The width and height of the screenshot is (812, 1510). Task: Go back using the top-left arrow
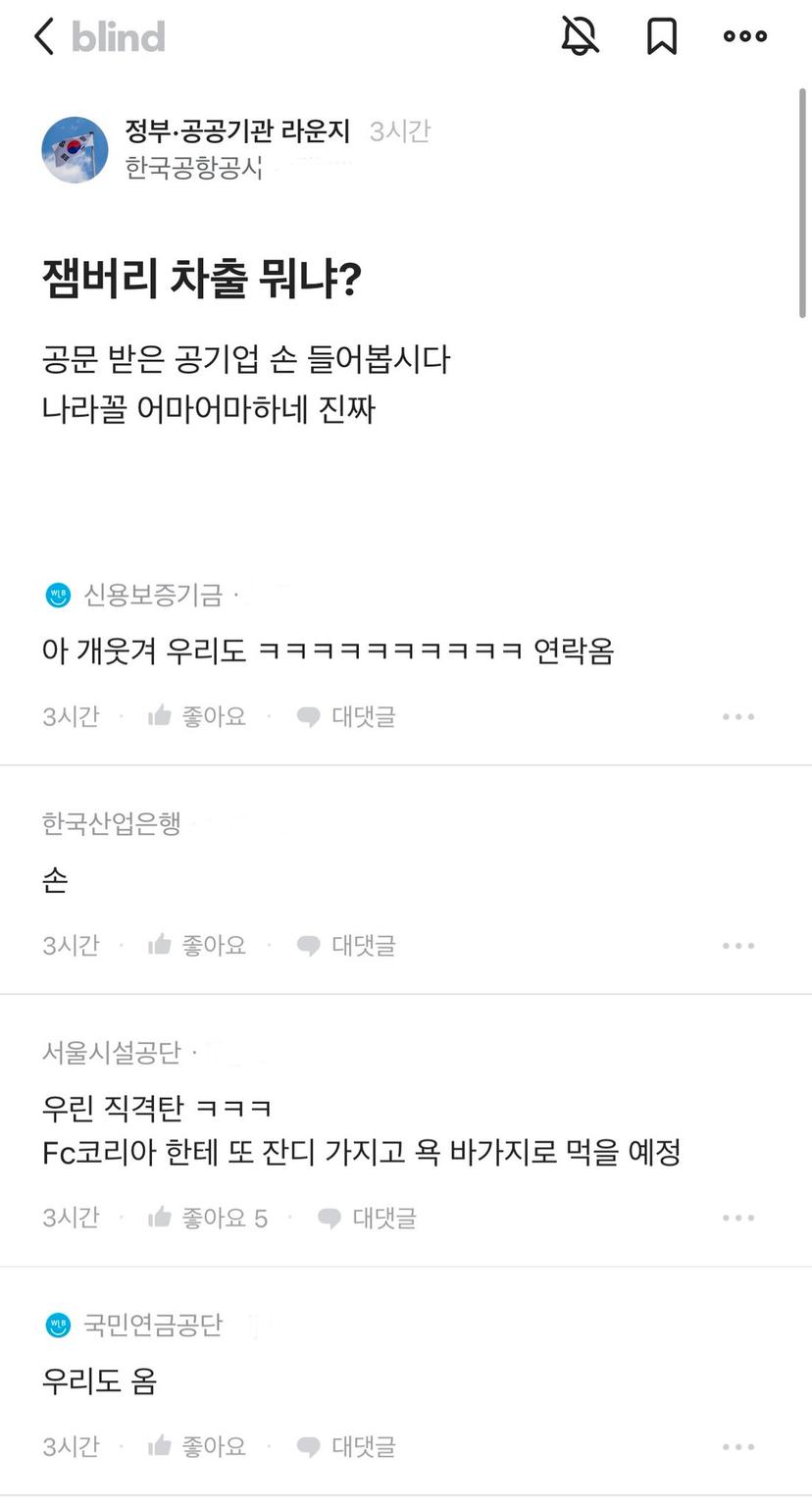click(x=44, y=37)
